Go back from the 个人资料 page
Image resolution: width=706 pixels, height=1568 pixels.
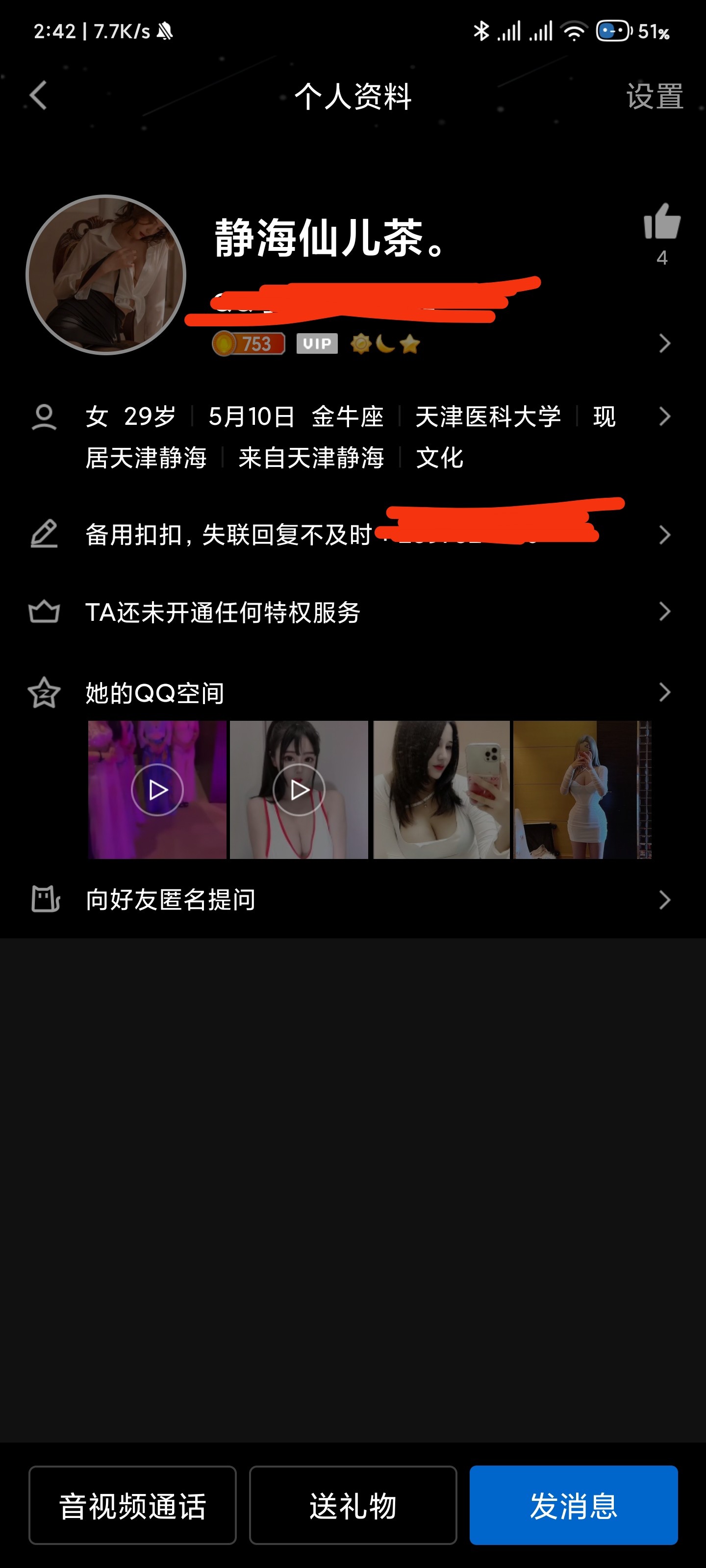tap(38, 96)
